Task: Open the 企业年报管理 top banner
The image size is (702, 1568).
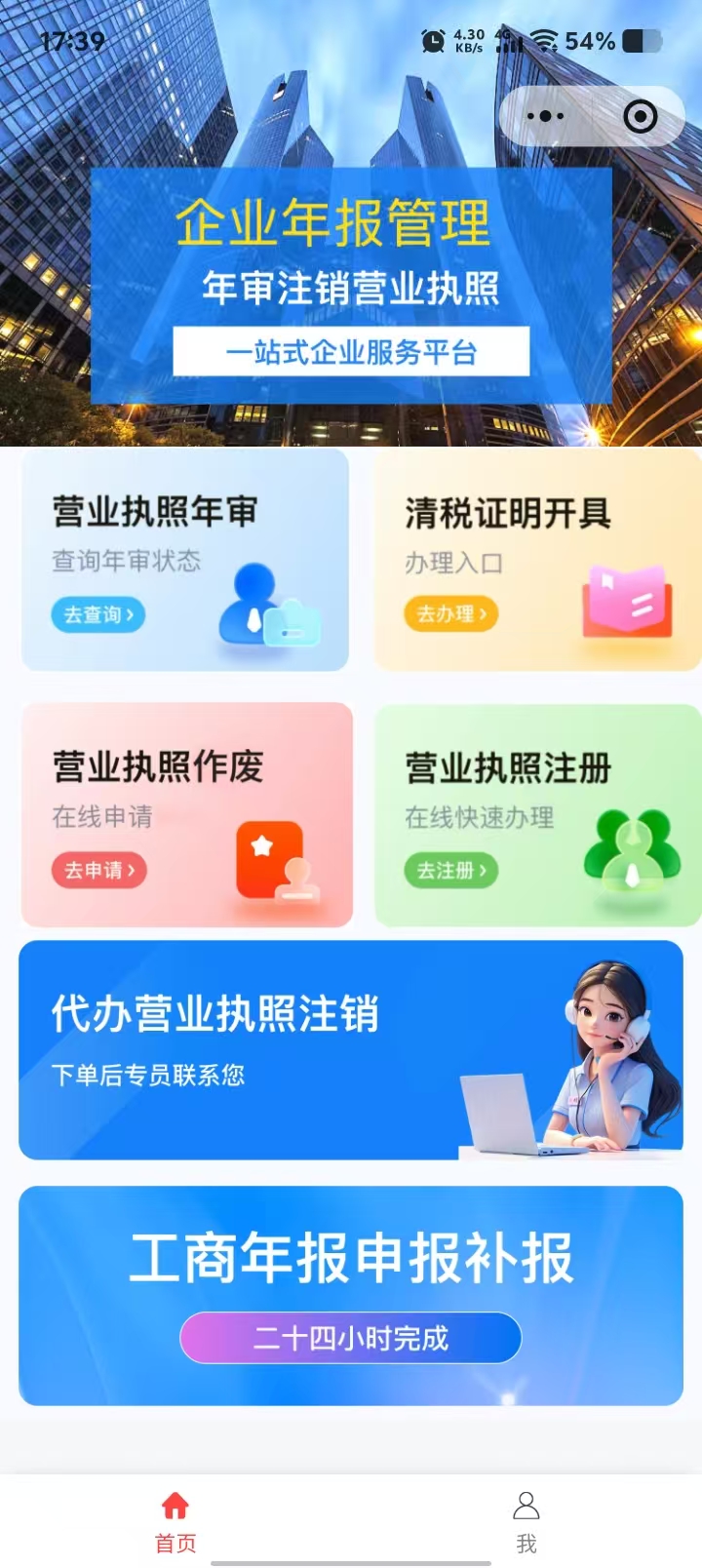Action: [x=351, y=283]
